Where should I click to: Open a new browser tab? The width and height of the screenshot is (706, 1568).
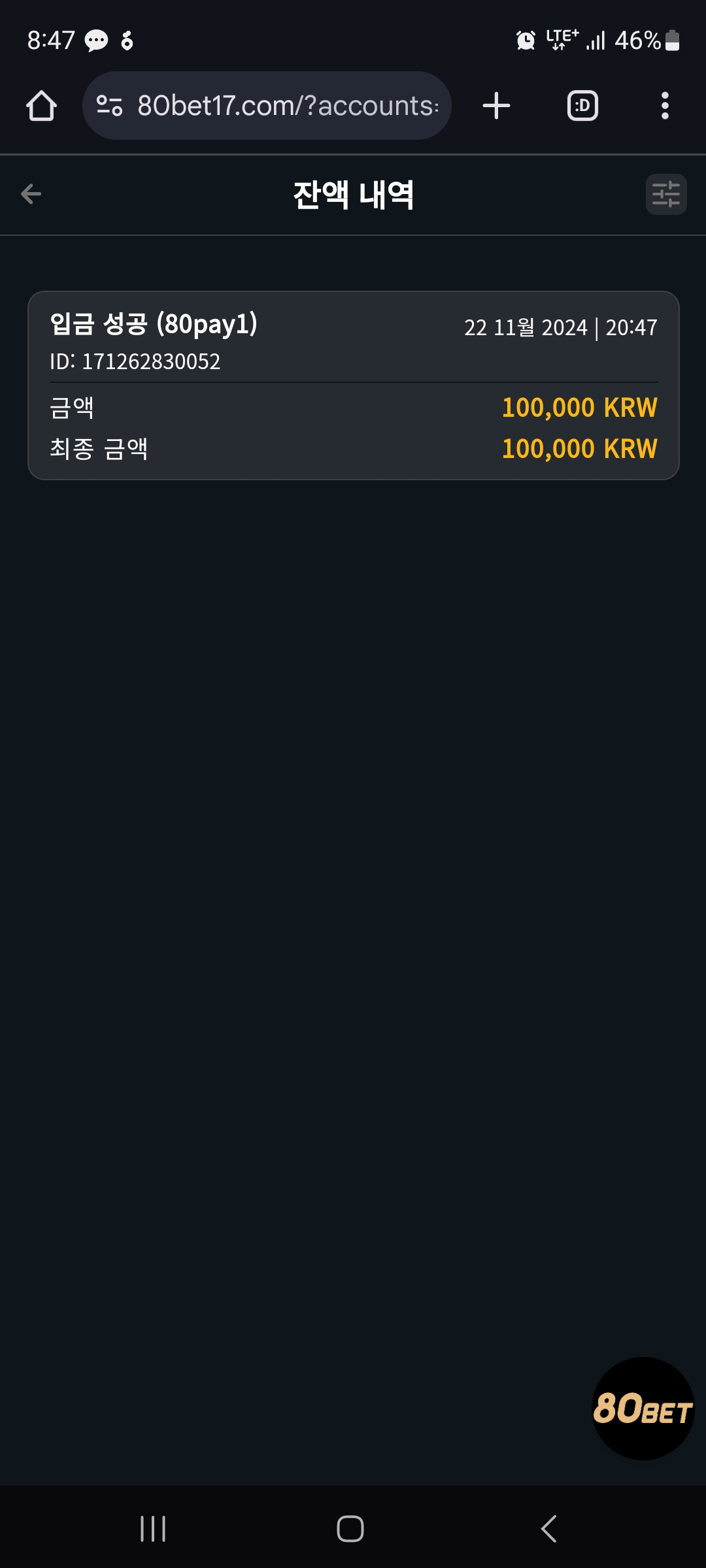click(496, 106)
